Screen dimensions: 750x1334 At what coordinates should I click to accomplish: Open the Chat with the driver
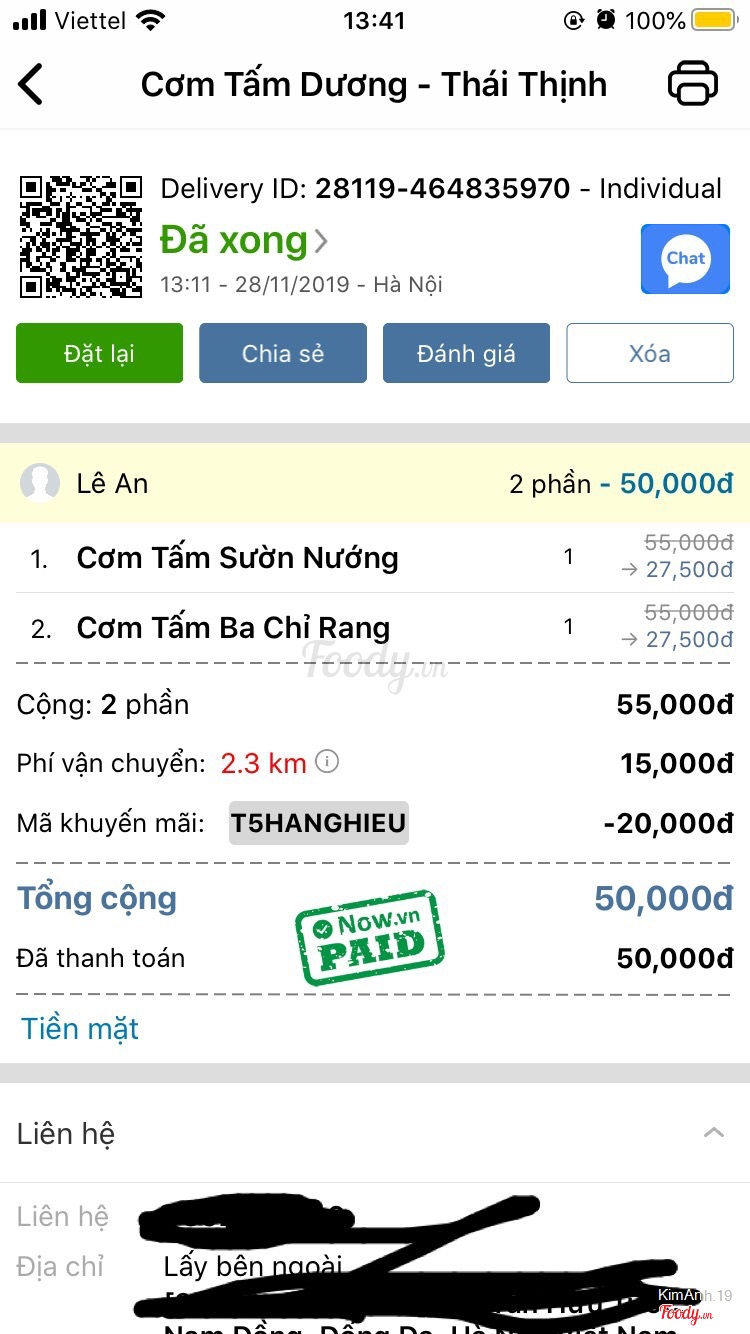tap(685, 259)
